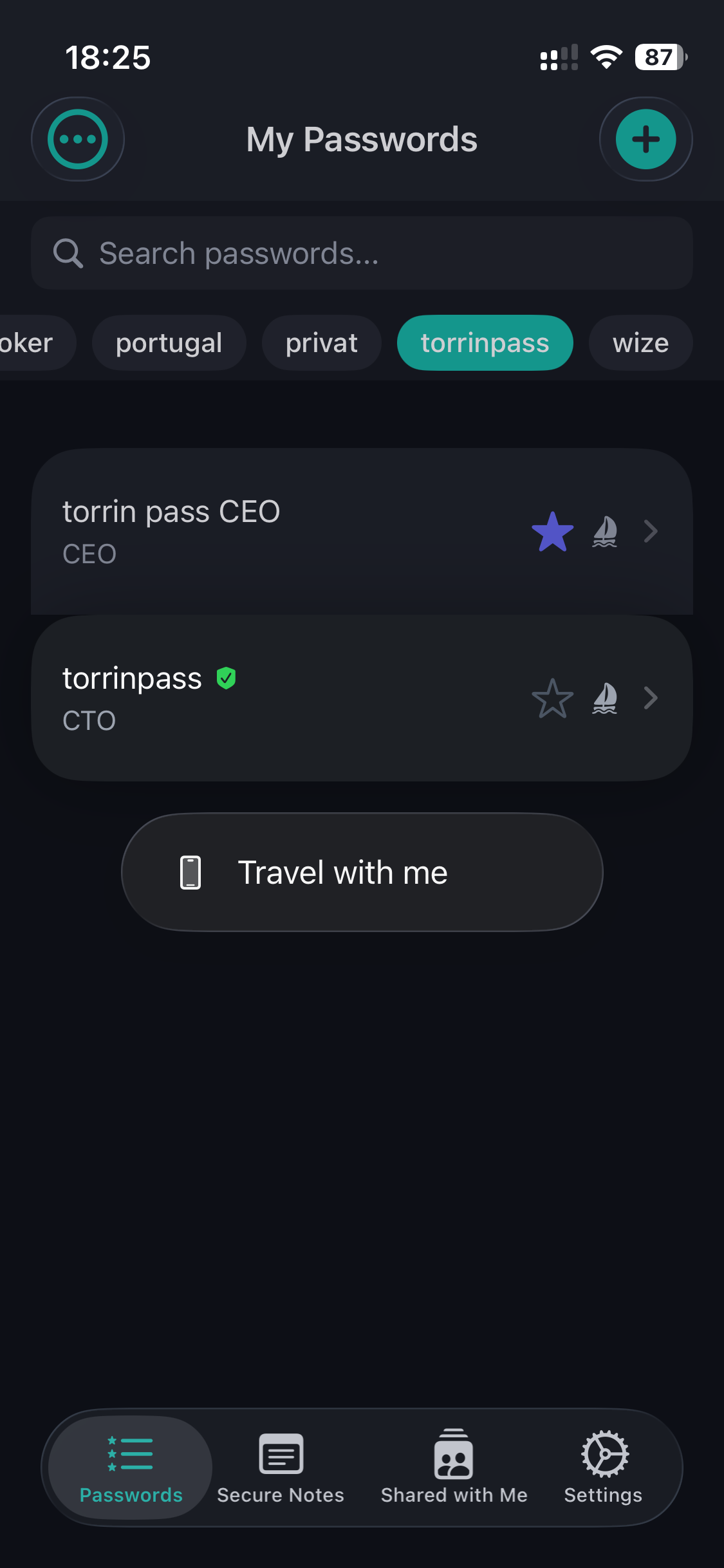Tap the sailboat icon on the torrinpass CTO entry

point(604,698)
